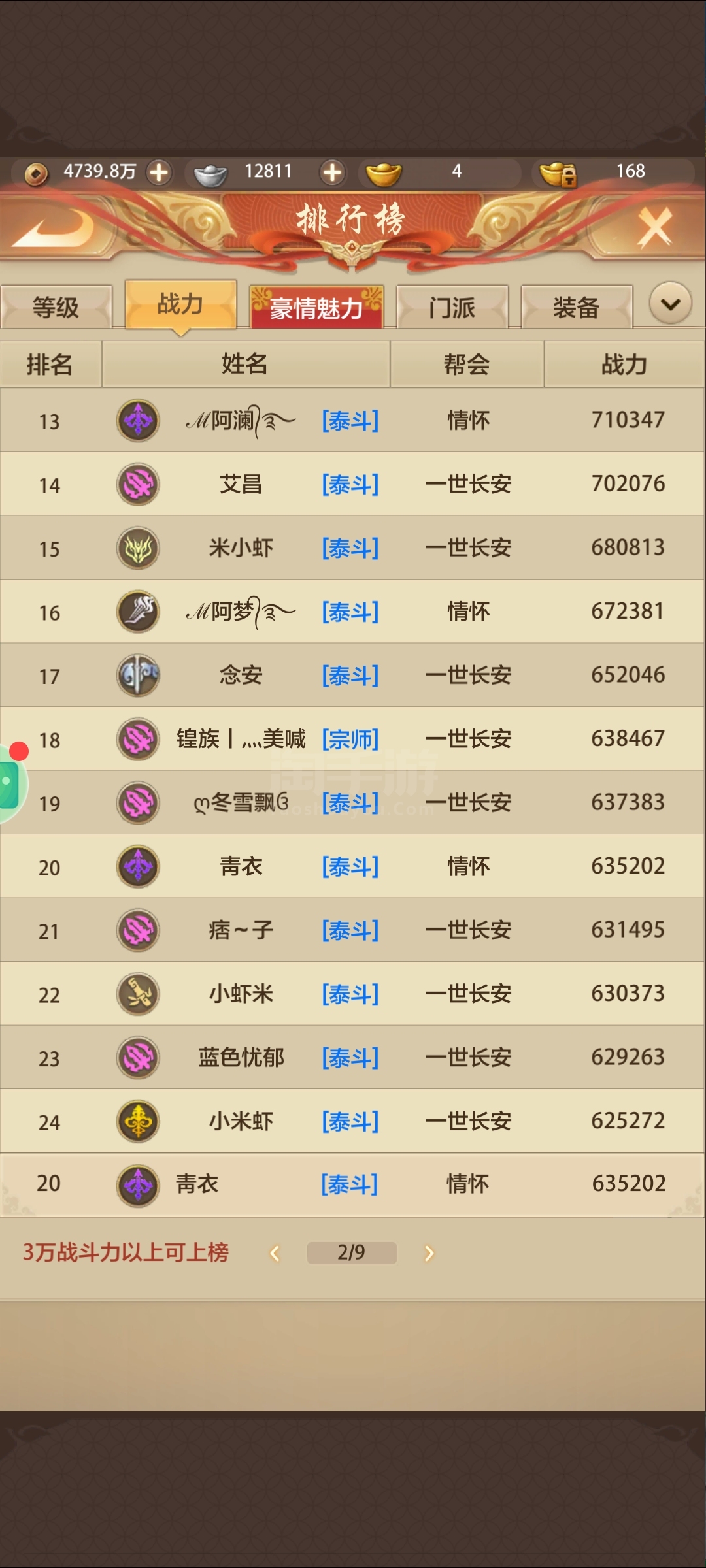Viewport: 706px width, 1568px height.
Task: Go to the next ranking page
Action: click(x=429, y=1253)
